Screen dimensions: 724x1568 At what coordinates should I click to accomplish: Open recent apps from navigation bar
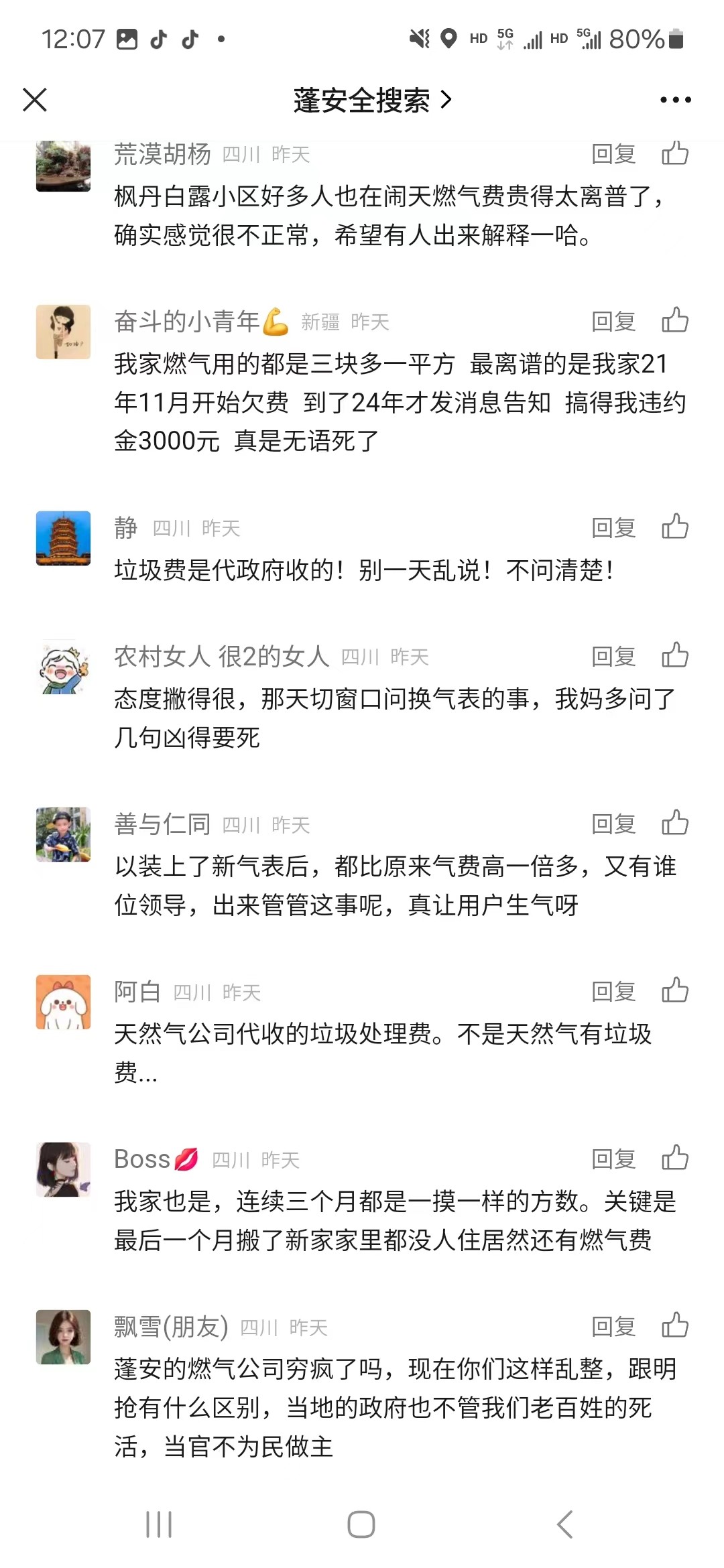(x=159, y=1524)
